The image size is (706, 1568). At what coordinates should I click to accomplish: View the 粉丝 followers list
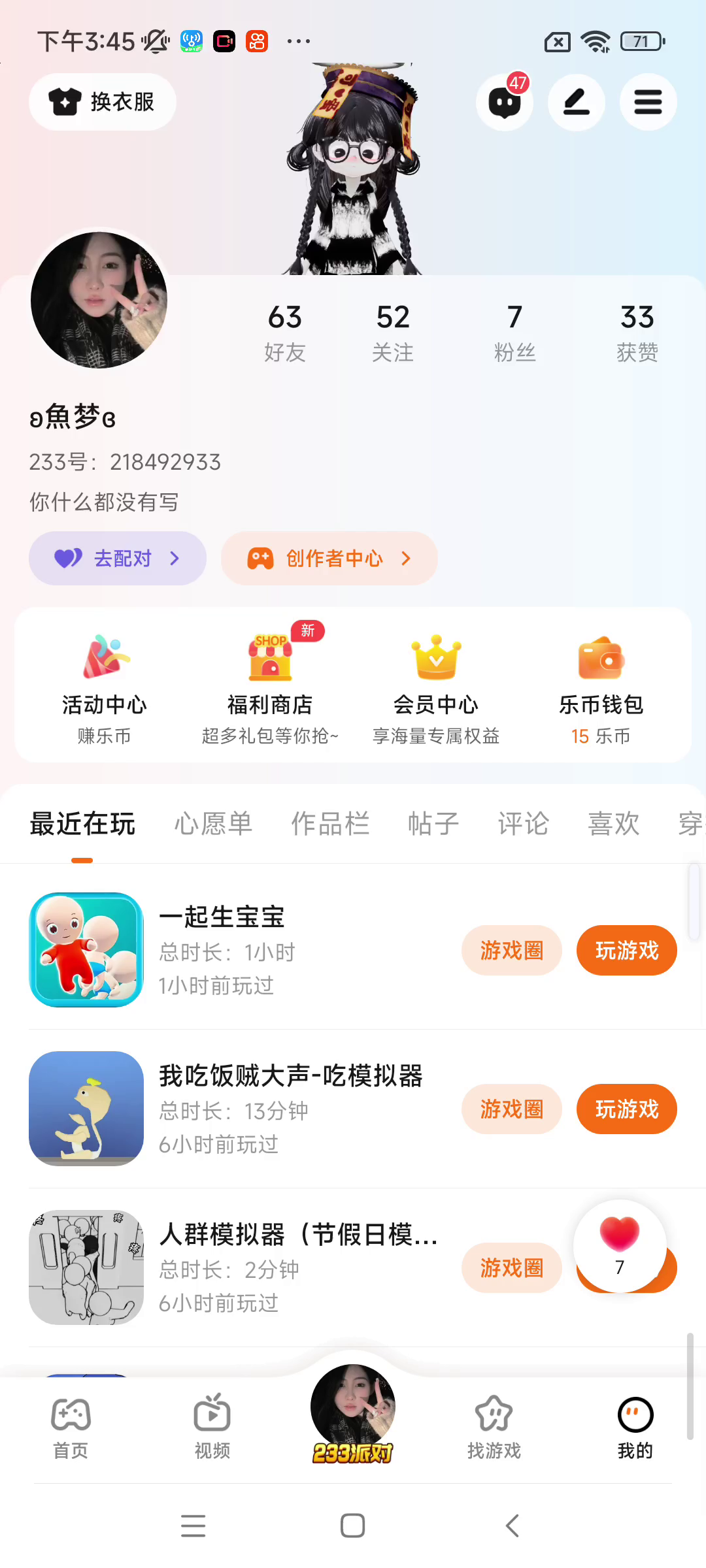point(514,333)
